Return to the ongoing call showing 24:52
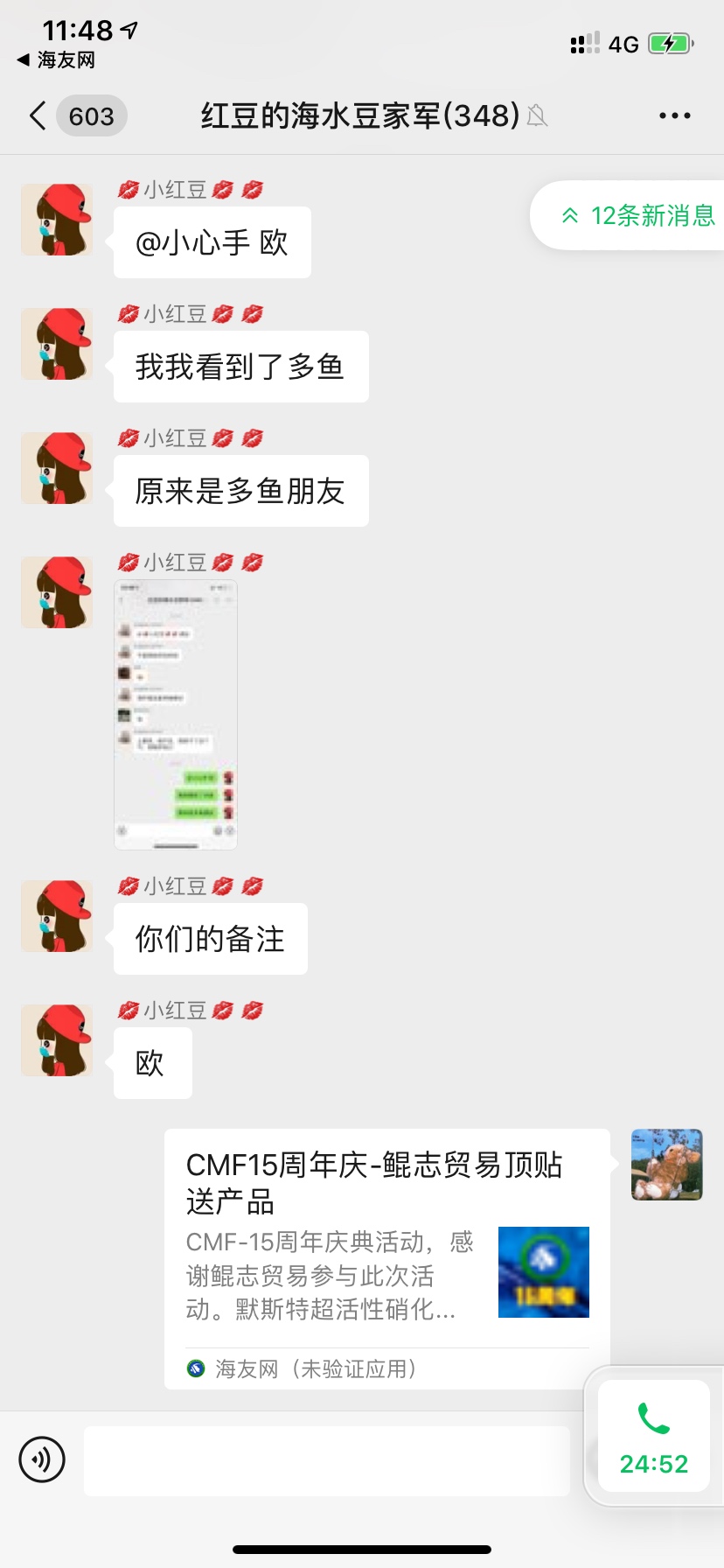This screenshot has height=1568, width=724. [x=653, y=1436]
